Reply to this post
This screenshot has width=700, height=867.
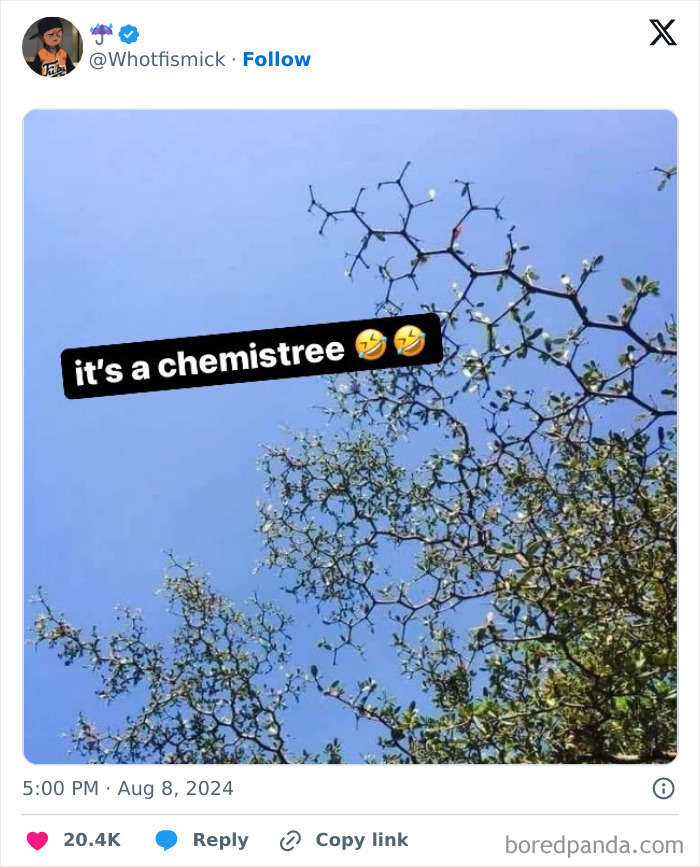202,840
